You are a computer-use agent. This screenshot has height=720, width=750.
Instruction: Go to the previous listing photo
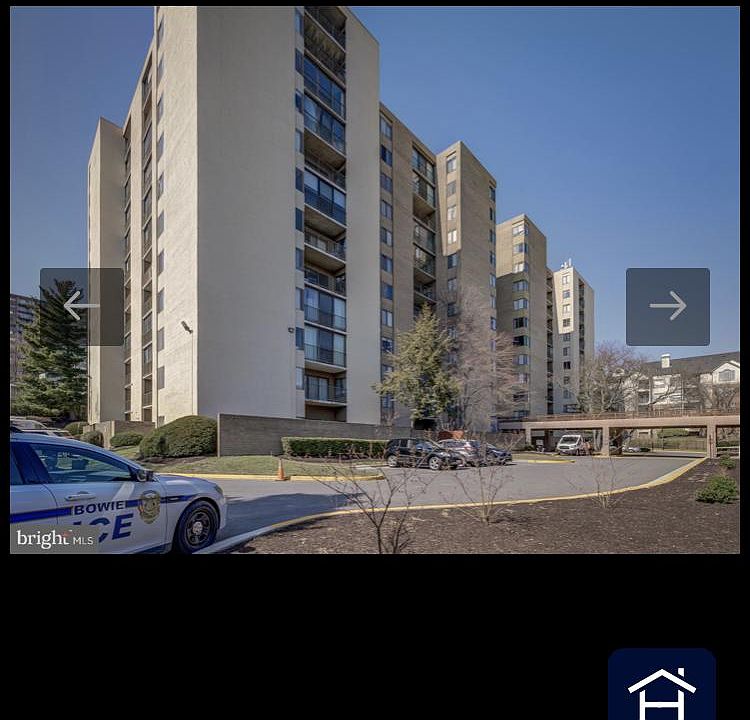[x=82, y=307]
